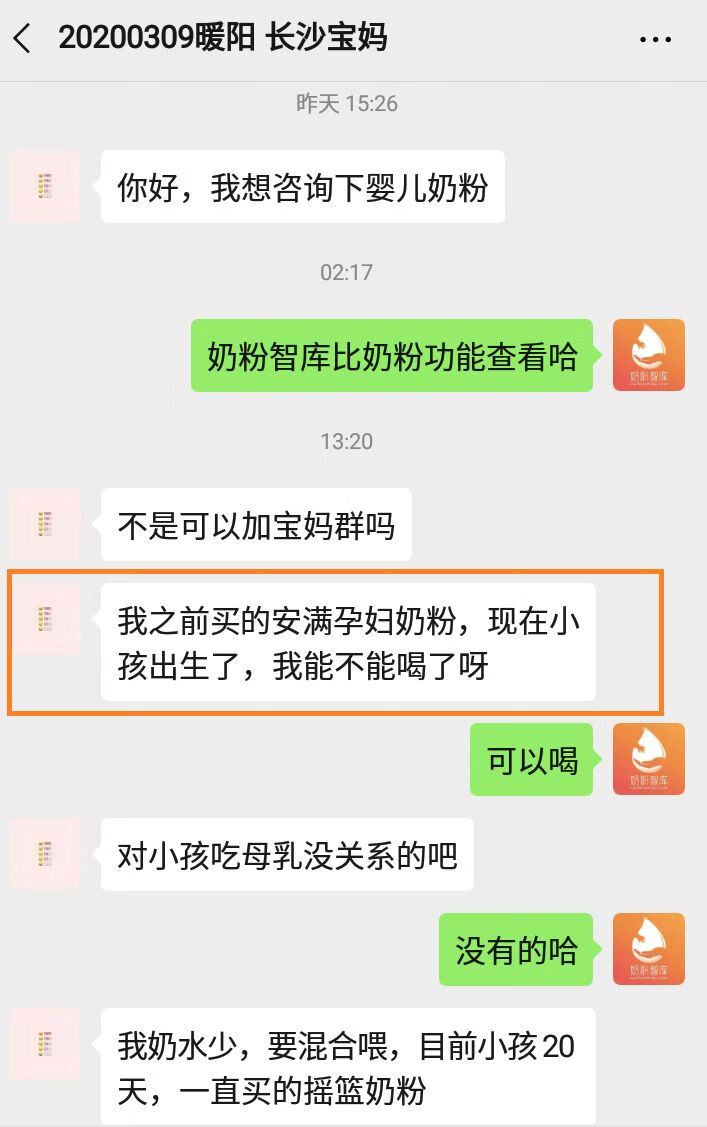Open the chat's three-dot menu
Viewport: 707px width, 1127px height.
coord(655,40)
